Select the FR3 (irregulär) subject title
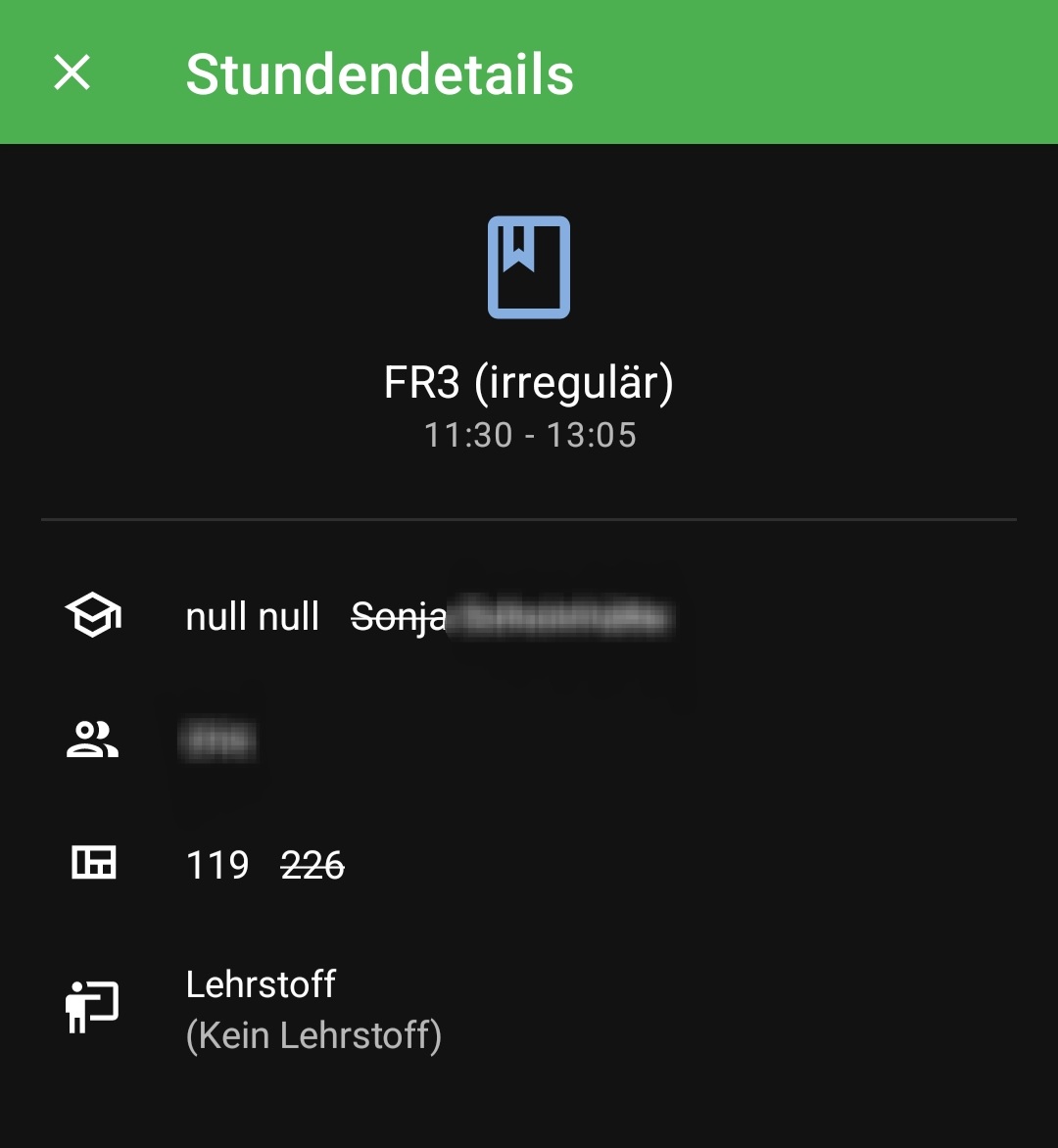This screenshot has width=1058, height=1148. 529,381
